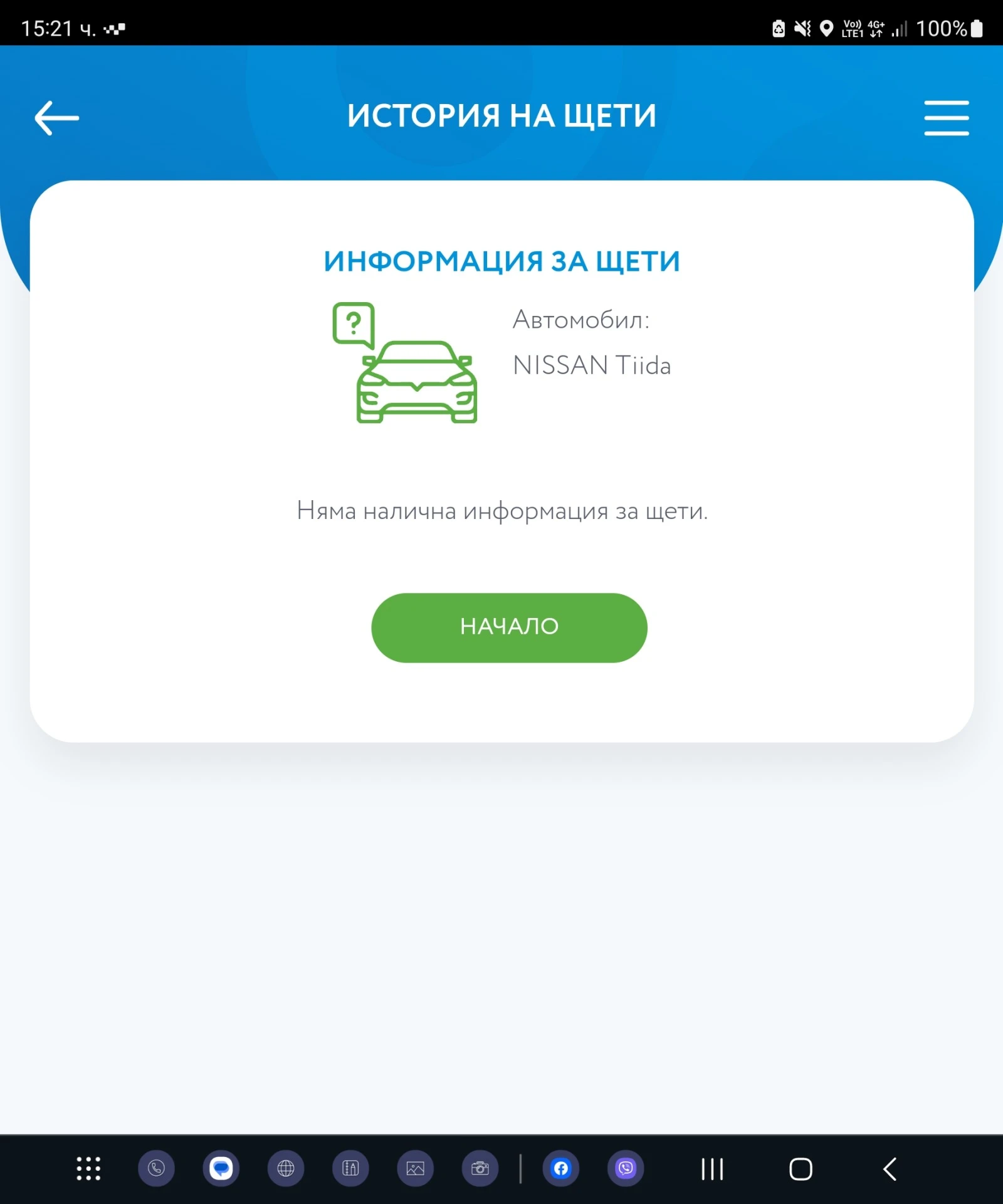Go back using the header arrow
1003x1204 pixels.
point(56,118)
